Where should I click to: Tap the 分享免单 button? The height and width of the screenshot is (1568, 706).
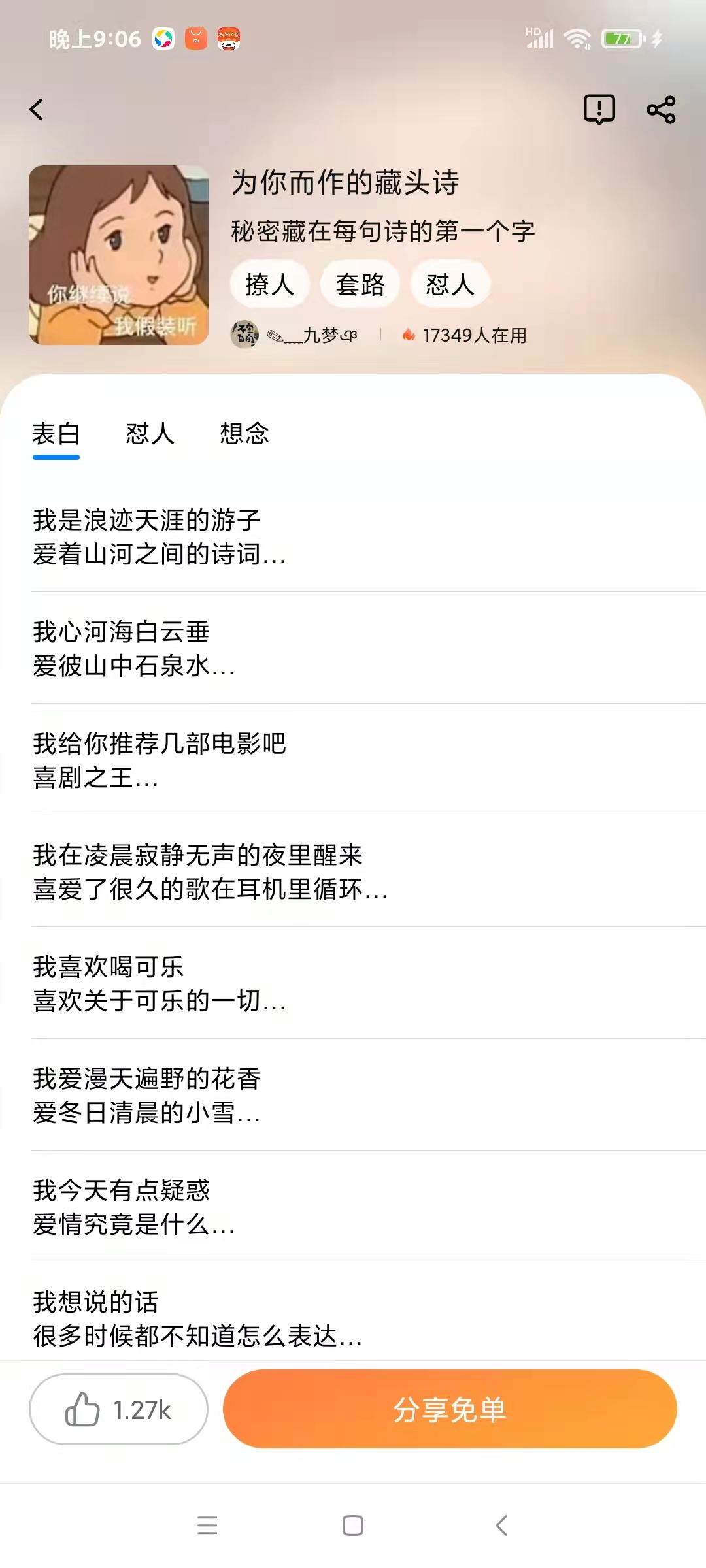pos(450,1409)
